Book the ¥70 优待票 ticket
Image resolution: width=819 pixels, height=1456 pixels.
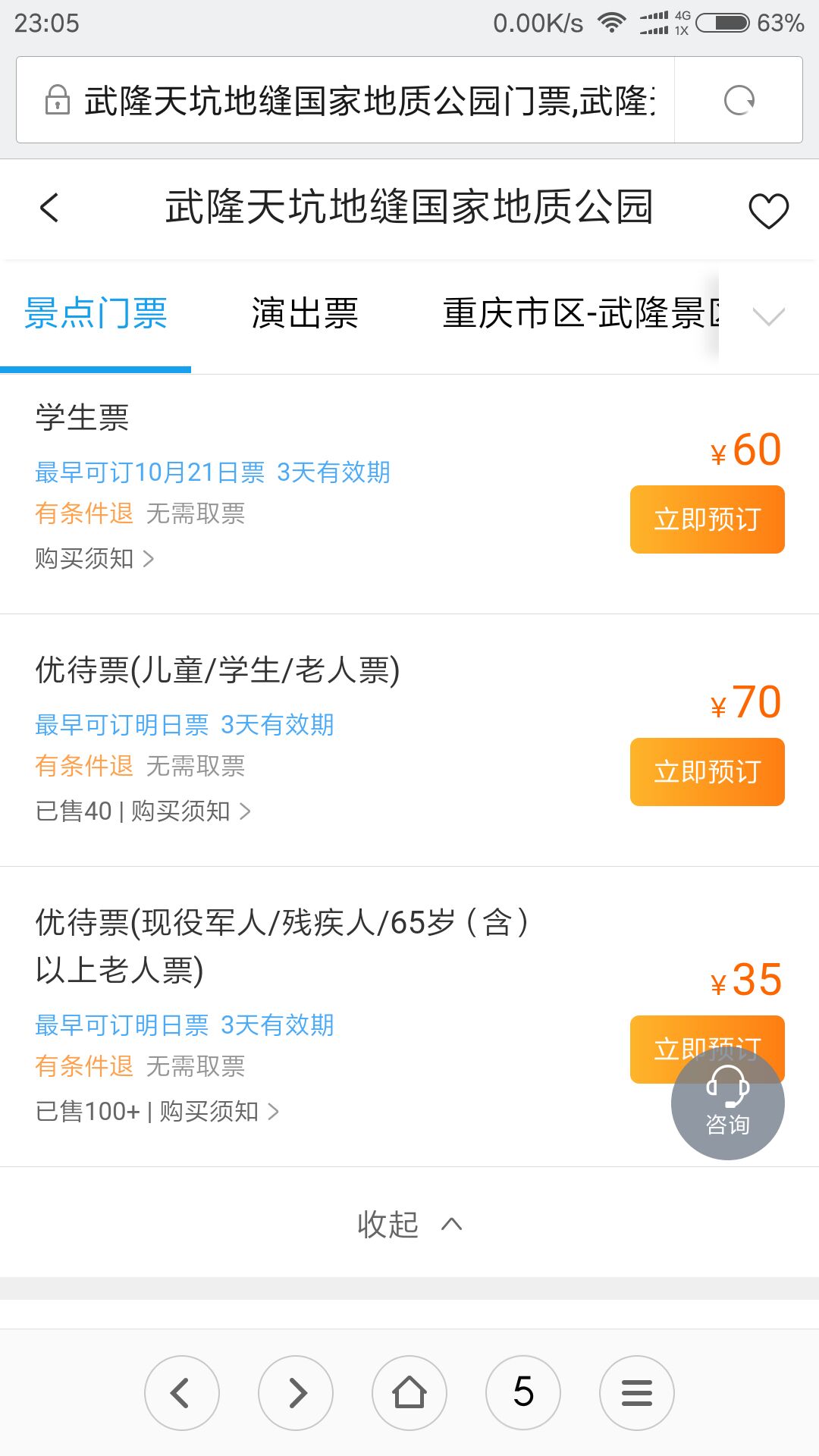tap(707, 772)
